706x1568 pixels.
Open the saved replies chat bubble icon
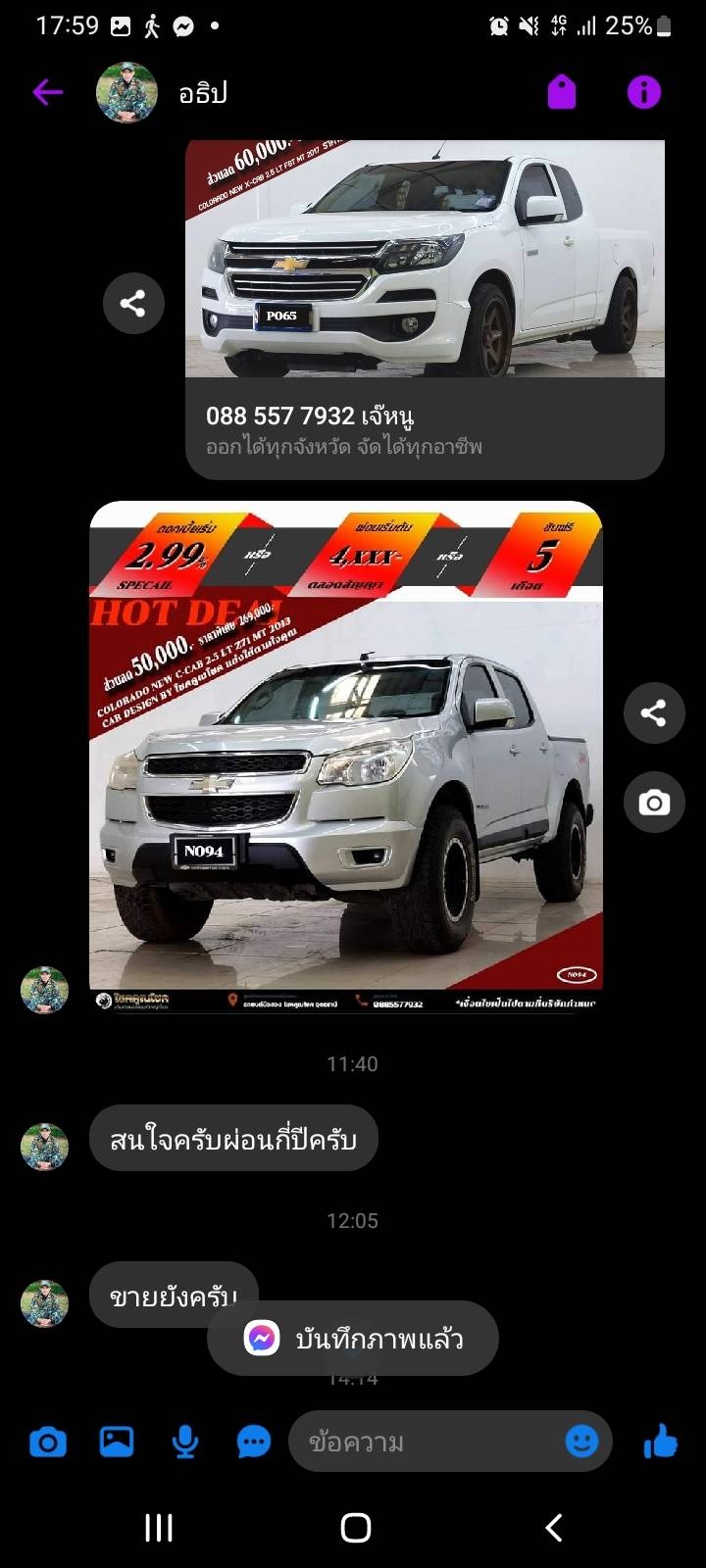(x=254, y=1442)
